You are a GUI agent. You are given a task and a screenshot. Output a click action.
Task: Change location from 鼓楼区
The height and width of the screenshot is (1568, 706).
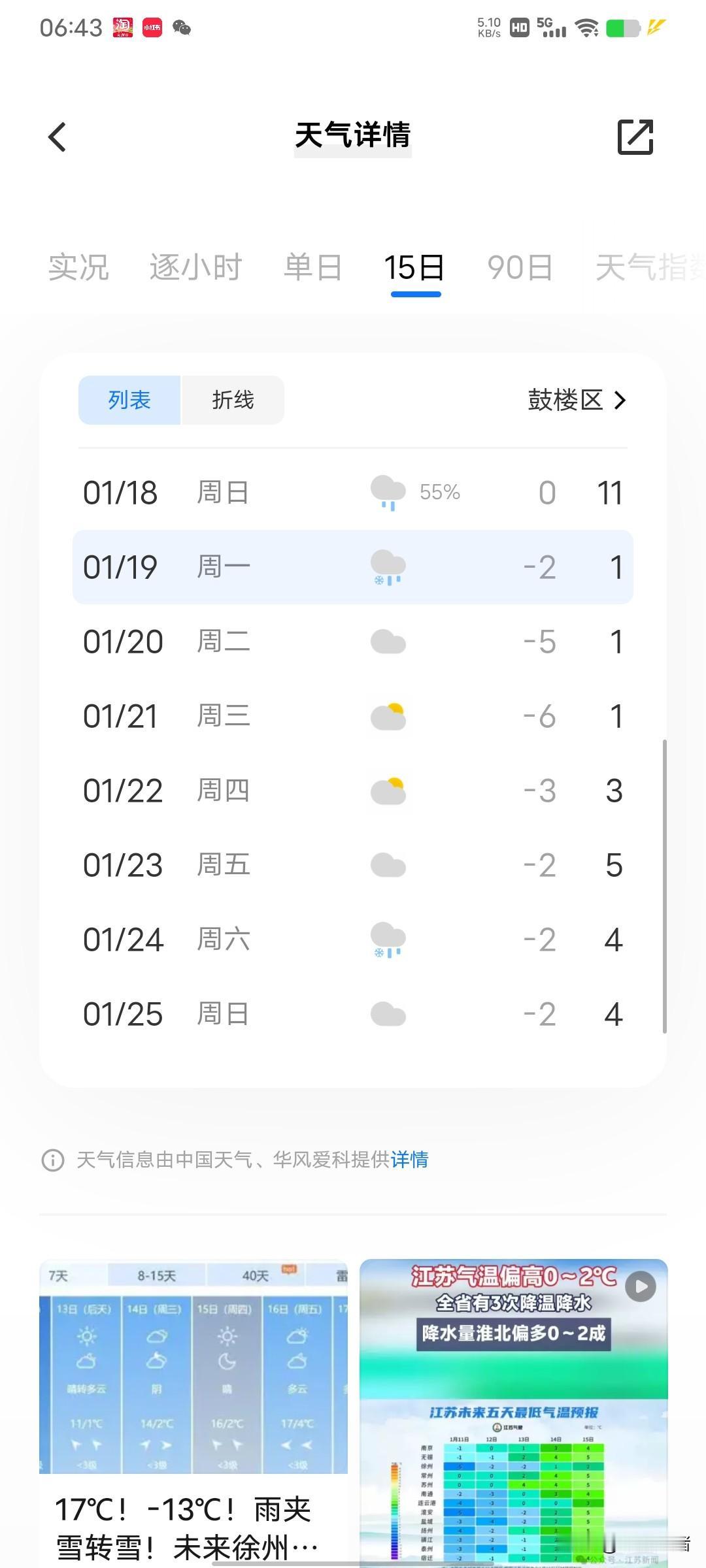pyautogui.click(x=577, y=400)
